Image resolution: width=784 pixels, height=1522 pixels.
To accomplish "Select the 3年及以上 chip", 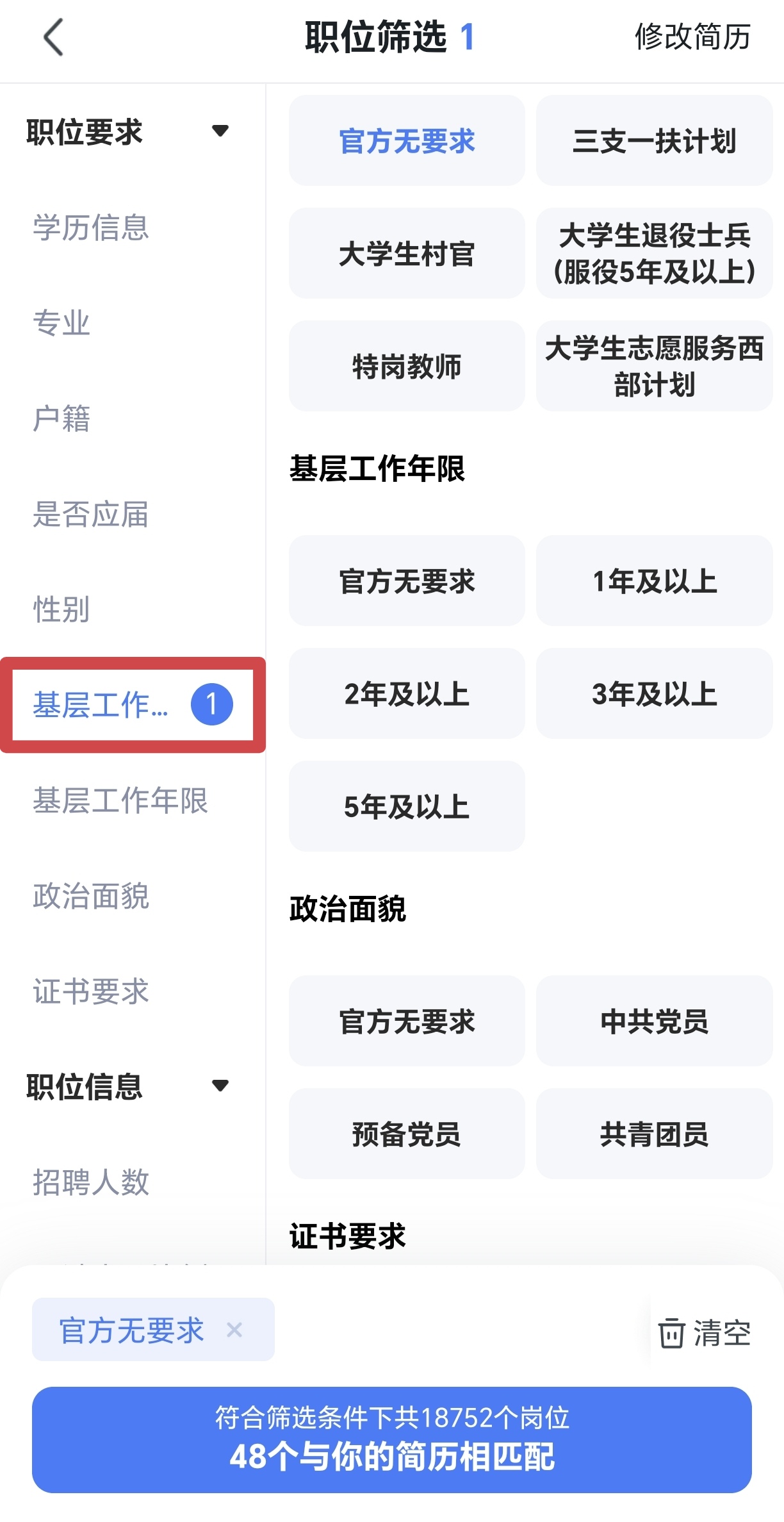I will [654, 694].
